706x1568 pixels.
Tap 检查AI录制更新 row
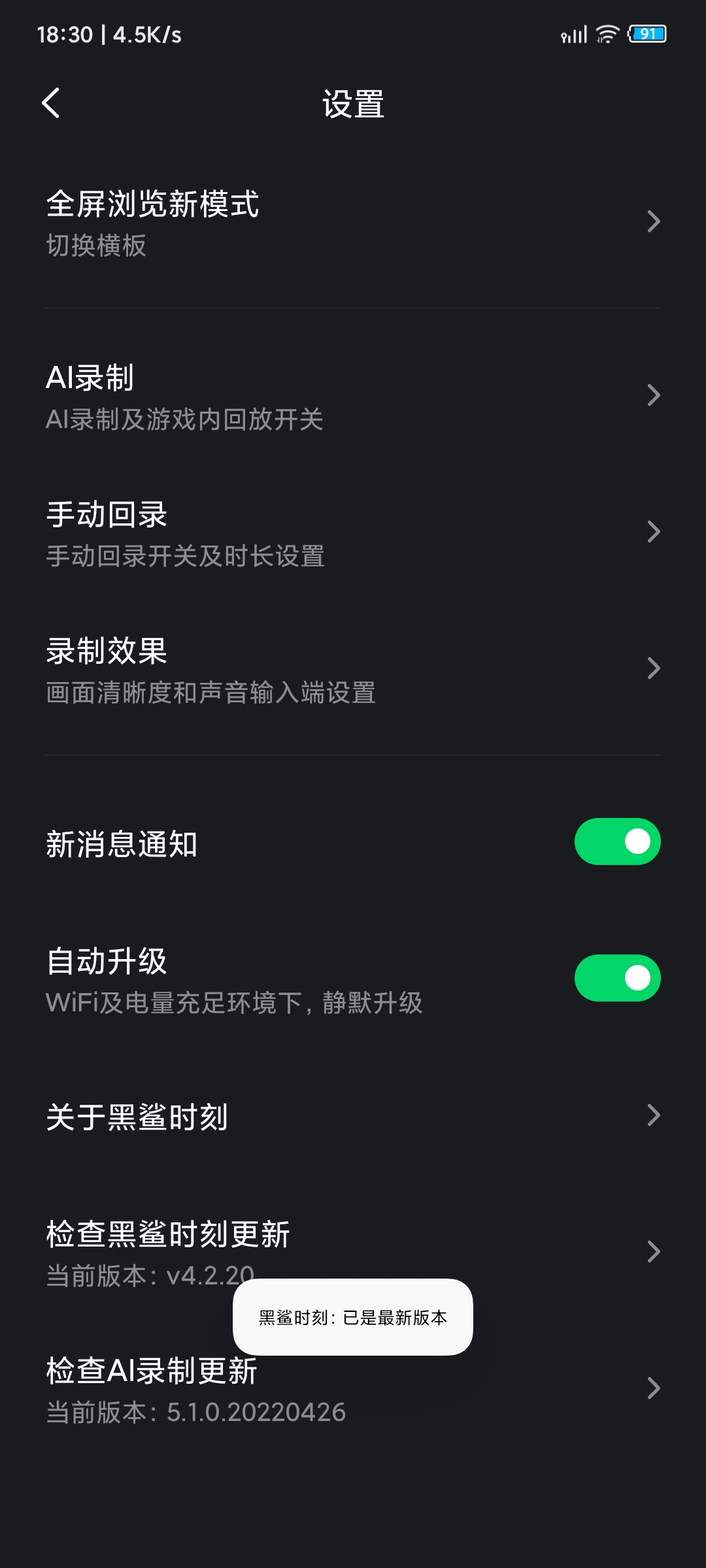[353, 1388]
